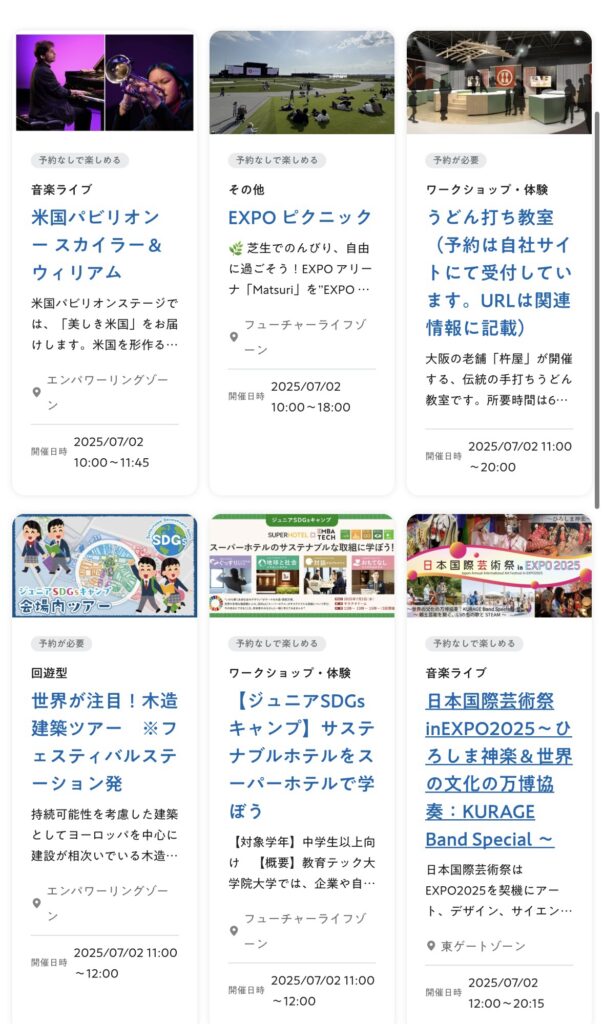Open the ジュニアSDGsキャンプ サステナブルホテル card
The image size is (604, 1024).
tap(301, 754)
